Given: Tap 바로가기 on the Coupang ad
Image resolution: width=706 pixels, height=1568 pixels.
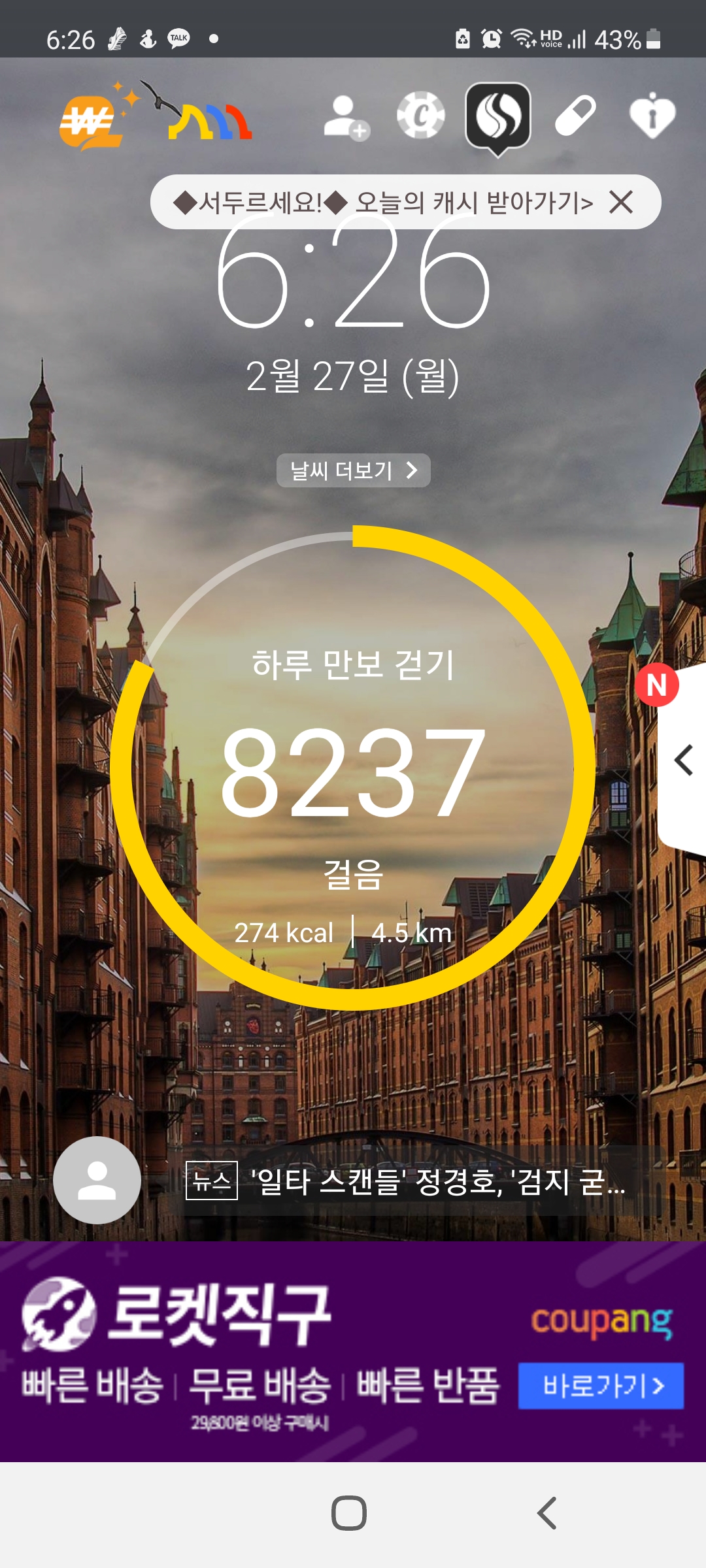Looking at the screenshot, I should point(601,1386).
